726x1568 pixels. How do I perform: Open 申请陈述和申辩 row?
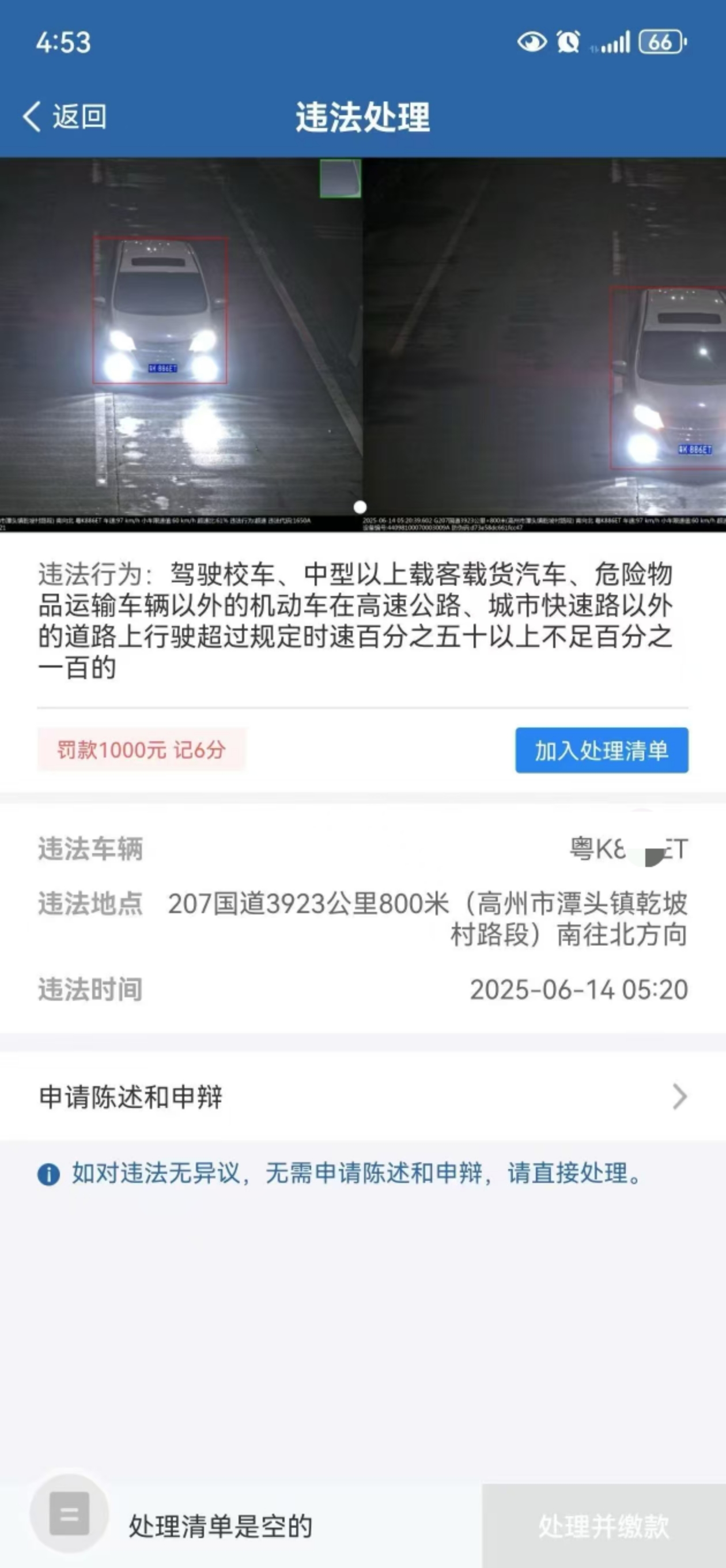[x=362, y=1096]
